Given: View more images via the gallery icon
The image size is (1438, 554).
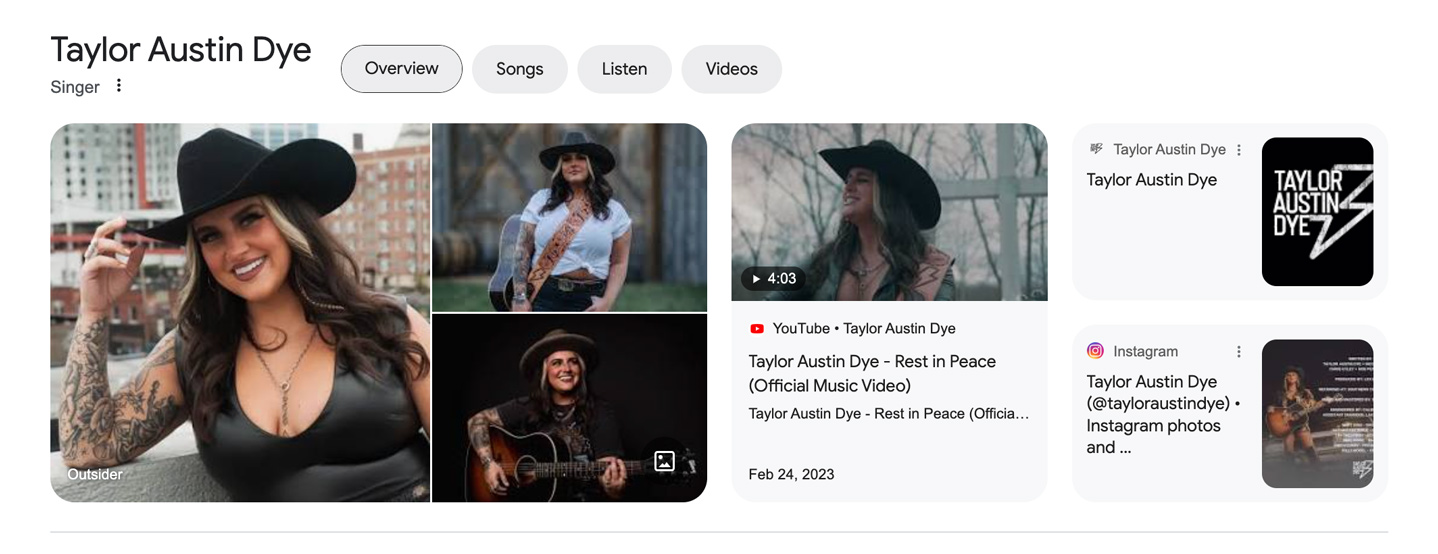Looking at the screenshot, I should (x=664, y=461).
